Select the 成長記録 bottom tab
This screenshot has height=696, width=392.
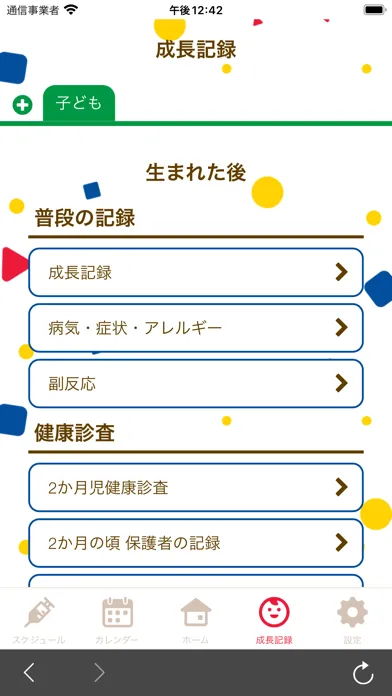[274, 620]
